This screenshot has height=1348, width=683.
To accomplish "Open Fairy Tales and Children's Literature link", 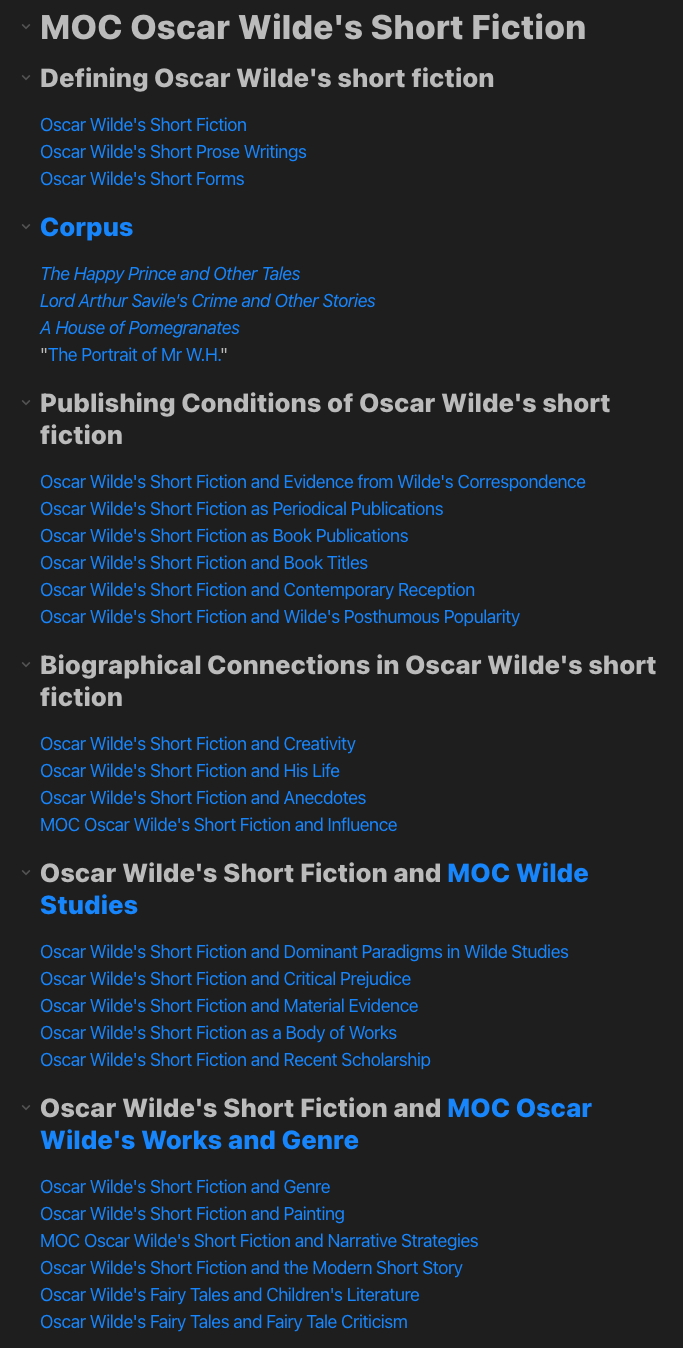I will coord(229,1295).
